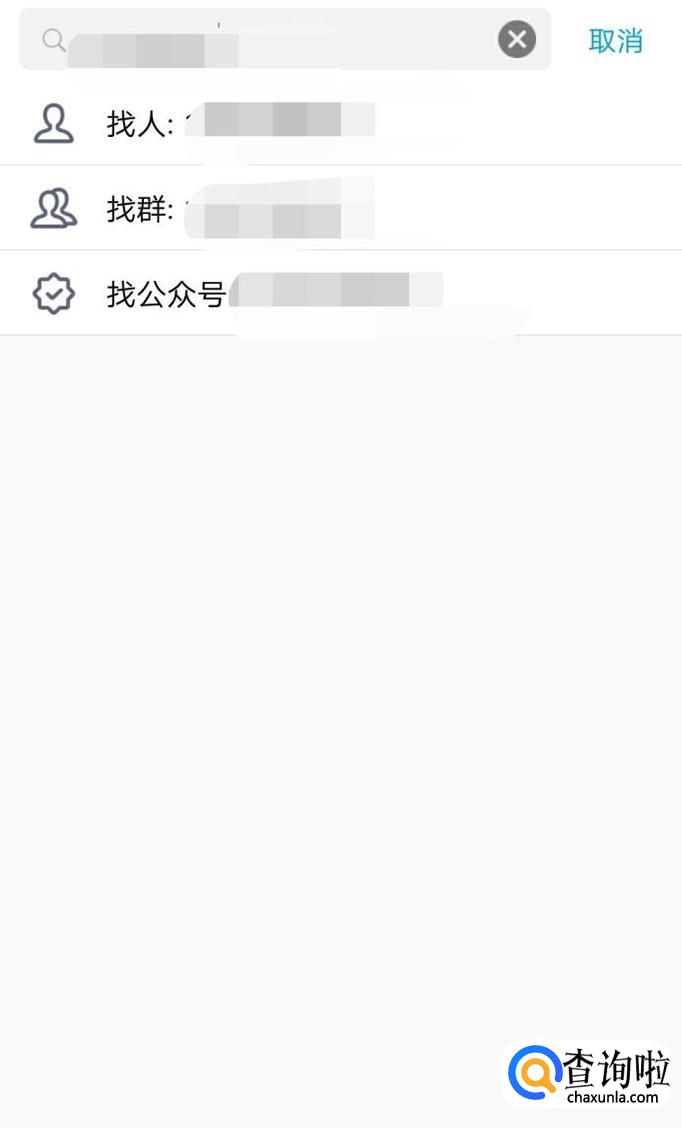Tap 取消 to cancel the search
The height and width of the screenshot is (1128, 682).
(615, 41)
